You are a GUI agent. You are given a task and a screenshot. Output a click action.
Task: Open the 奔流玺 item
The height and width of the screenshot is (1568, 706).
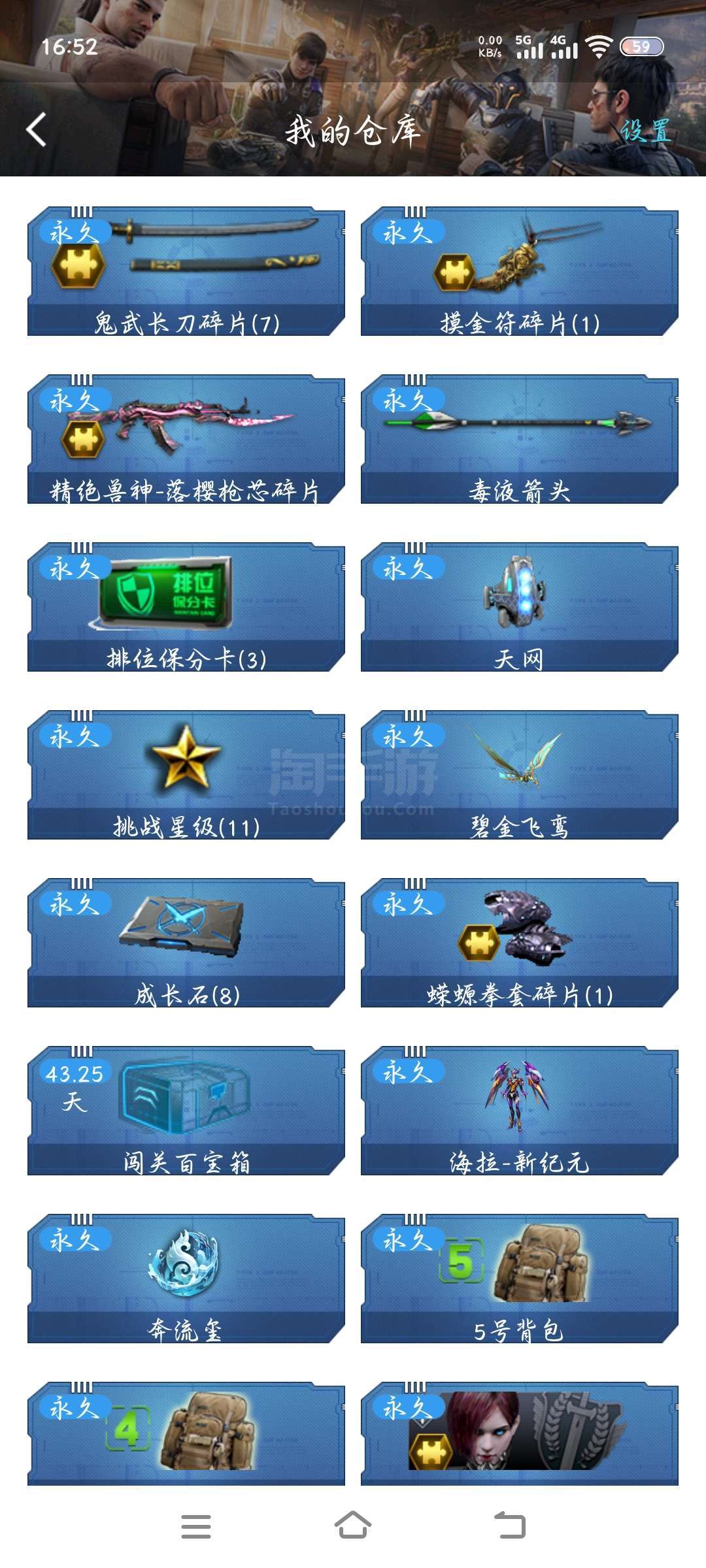click(186, 1279)
